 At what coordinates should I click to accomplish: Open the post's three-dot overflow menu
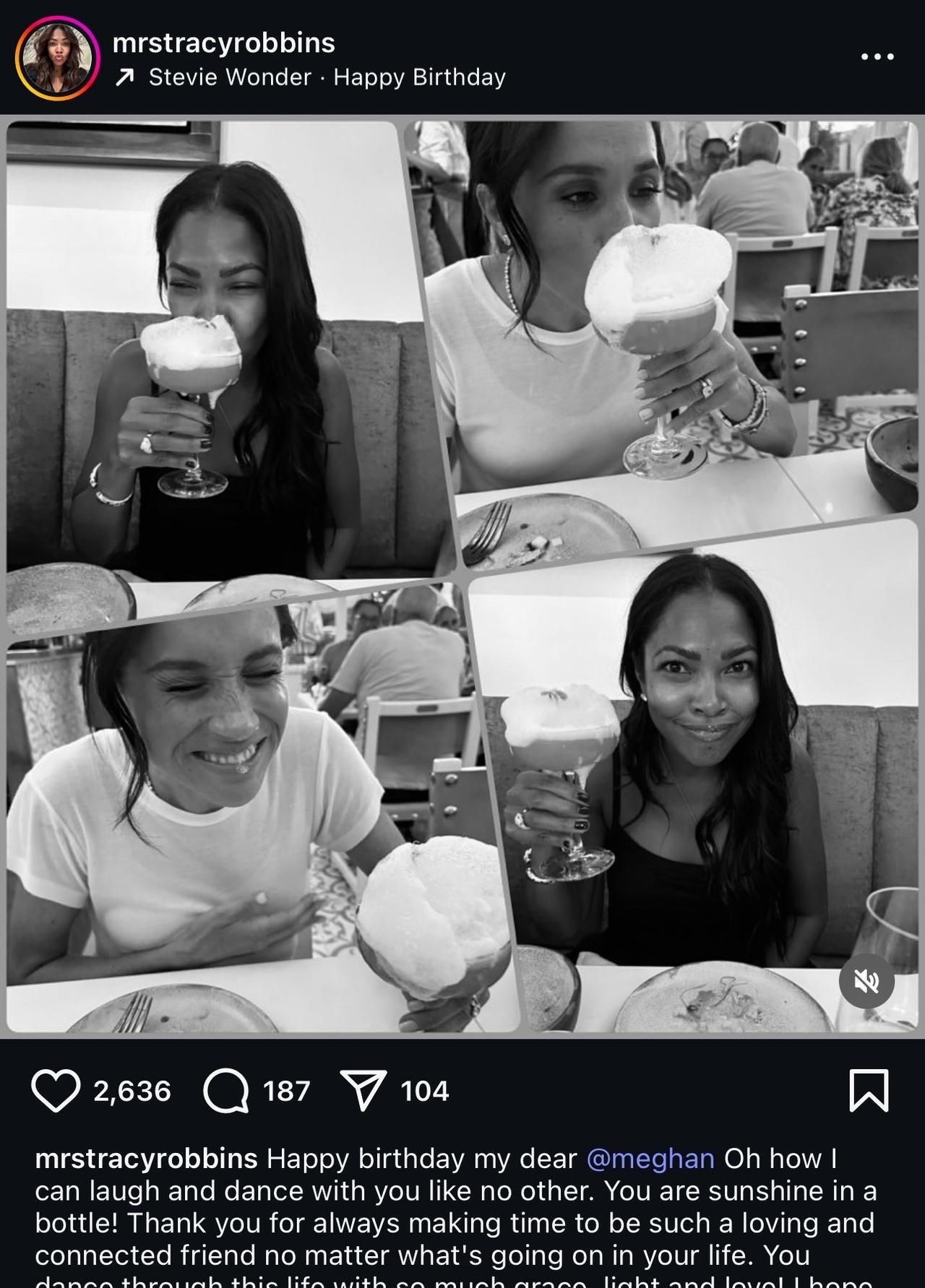click(877, 56)
